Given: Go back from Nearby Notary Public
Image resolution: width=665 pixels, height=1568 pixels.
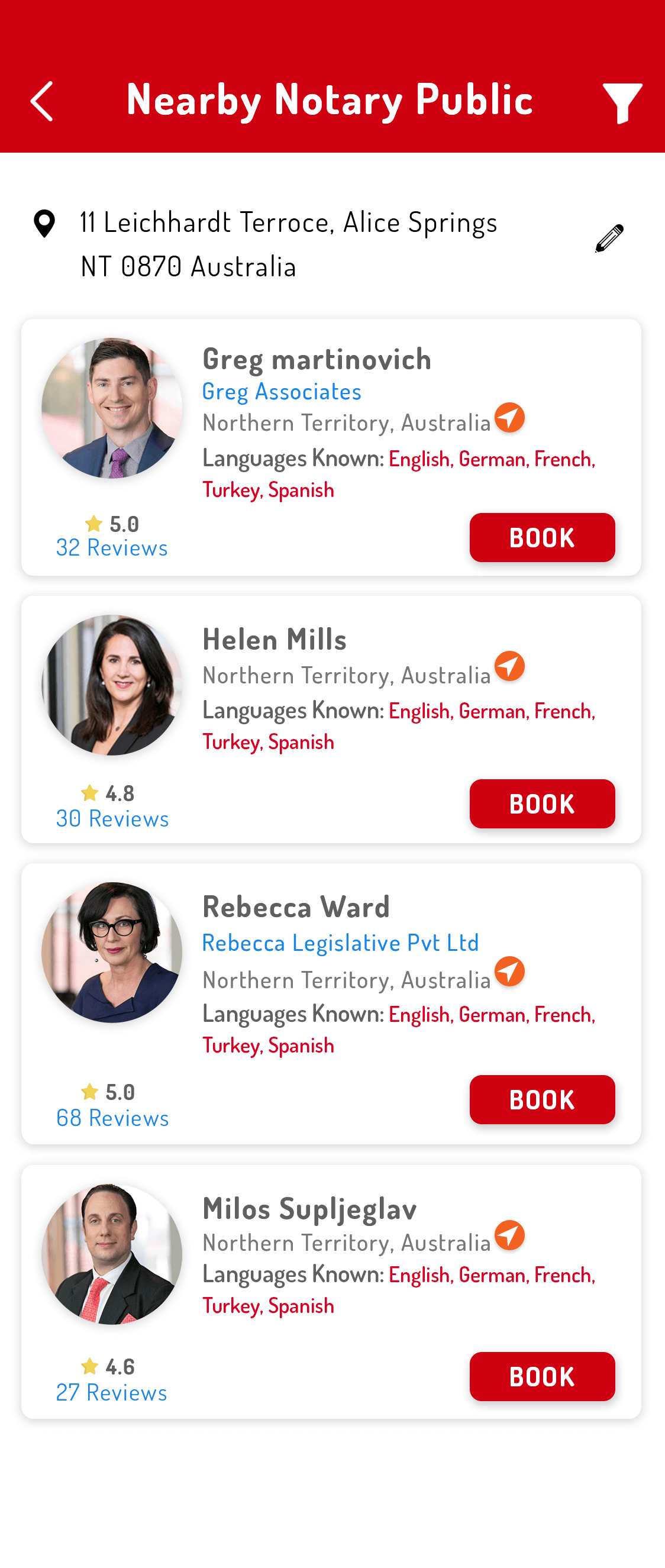Looking at the screenshot, I should (41, 101).
